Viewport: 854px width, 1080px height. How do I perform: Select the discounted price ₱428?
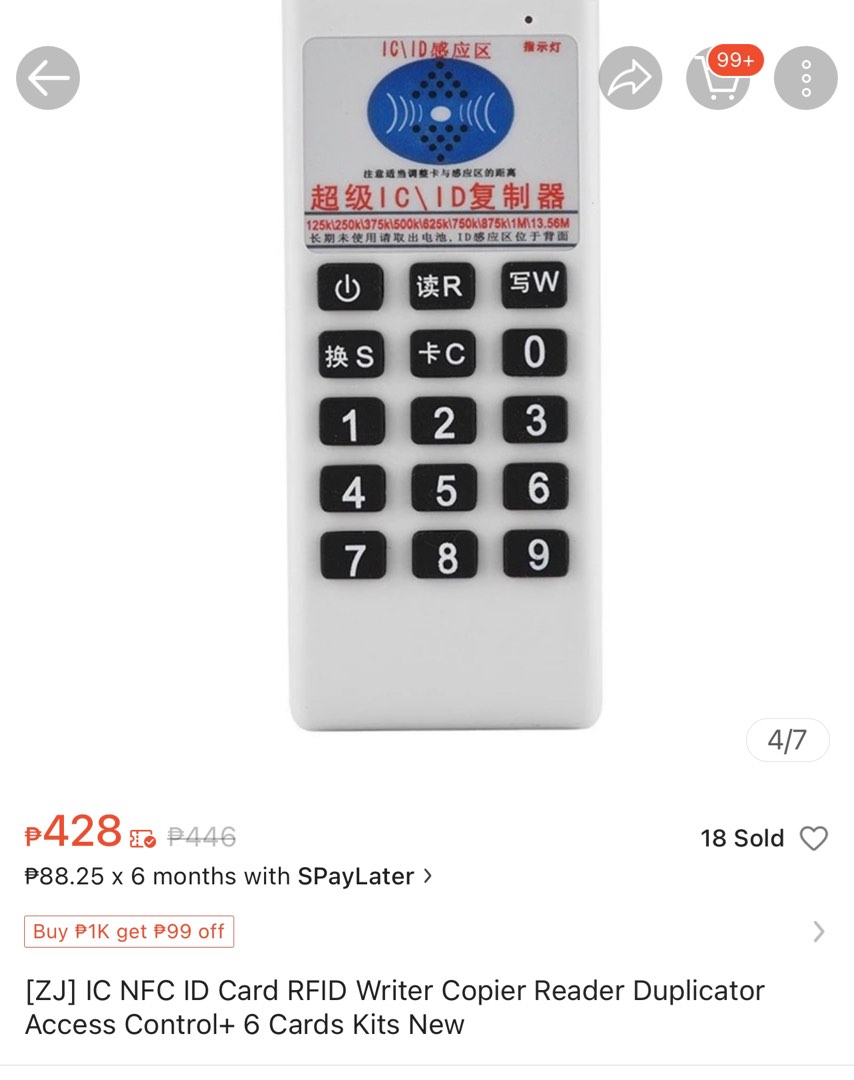pyautogui.click(x=70, y=831)
